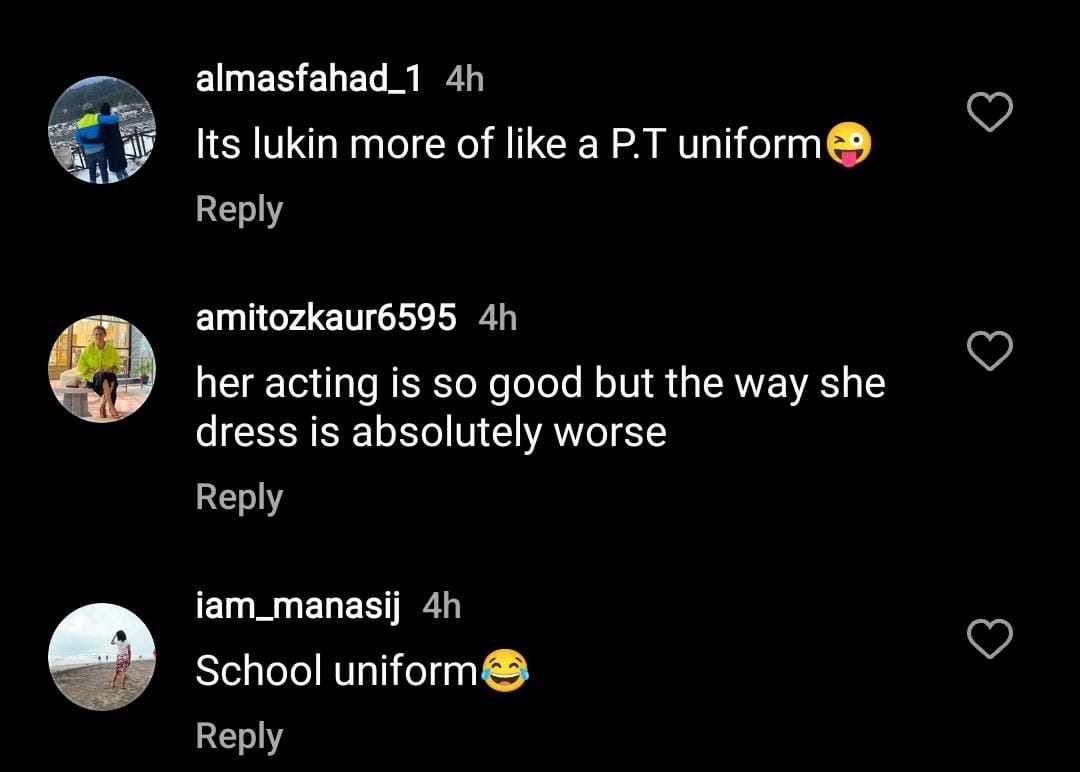1080x772 pixels.
Task: Open almasfahad_1's profile picture
Action: (102, 130)
